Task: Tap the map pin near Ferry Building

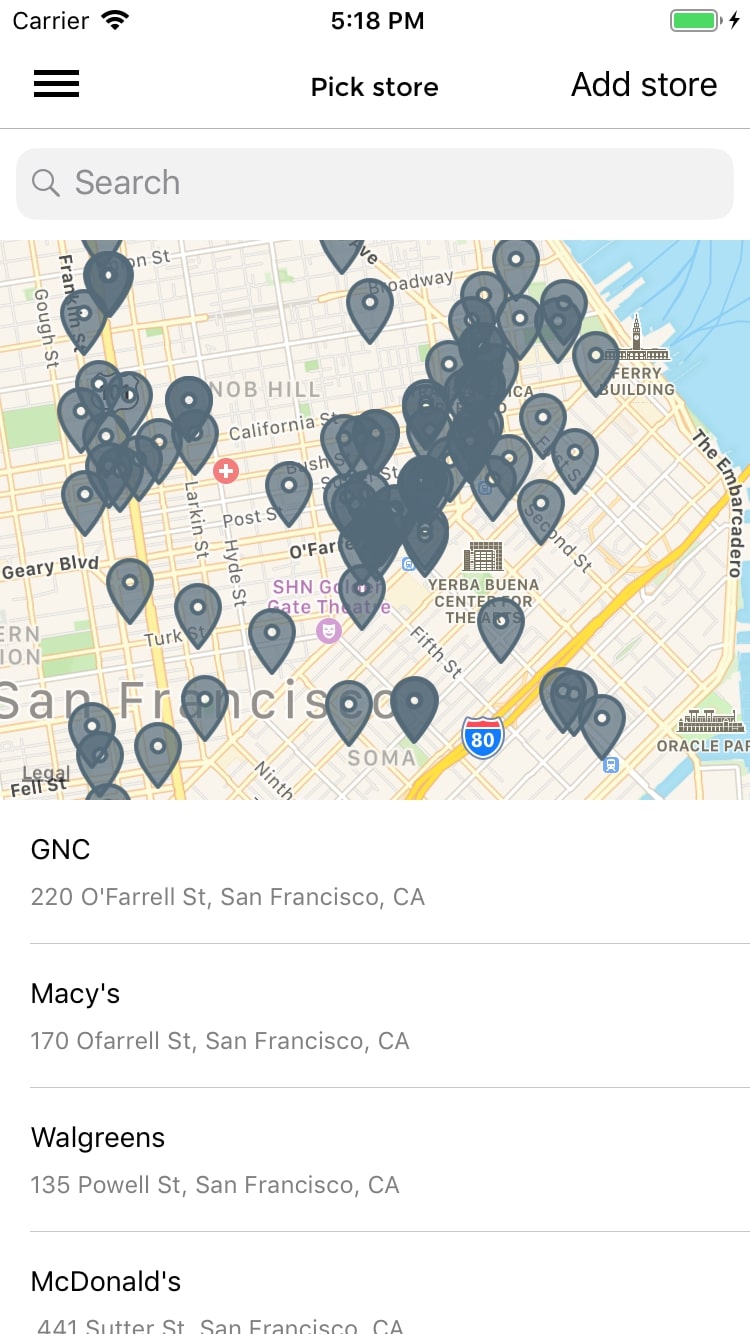Action: pyautogui.click(x=595, y=360)
